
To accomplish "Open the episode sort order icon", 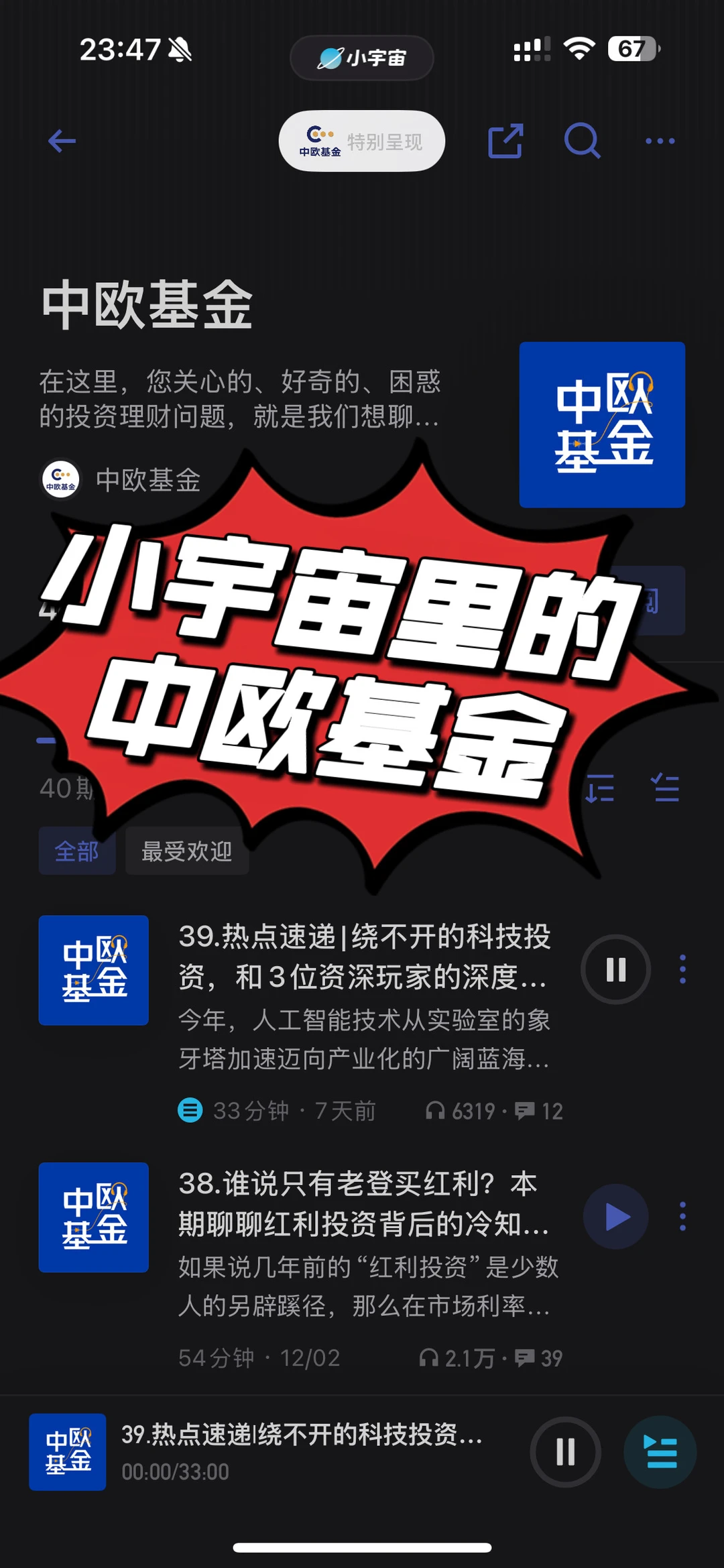I will click(600, 788).
